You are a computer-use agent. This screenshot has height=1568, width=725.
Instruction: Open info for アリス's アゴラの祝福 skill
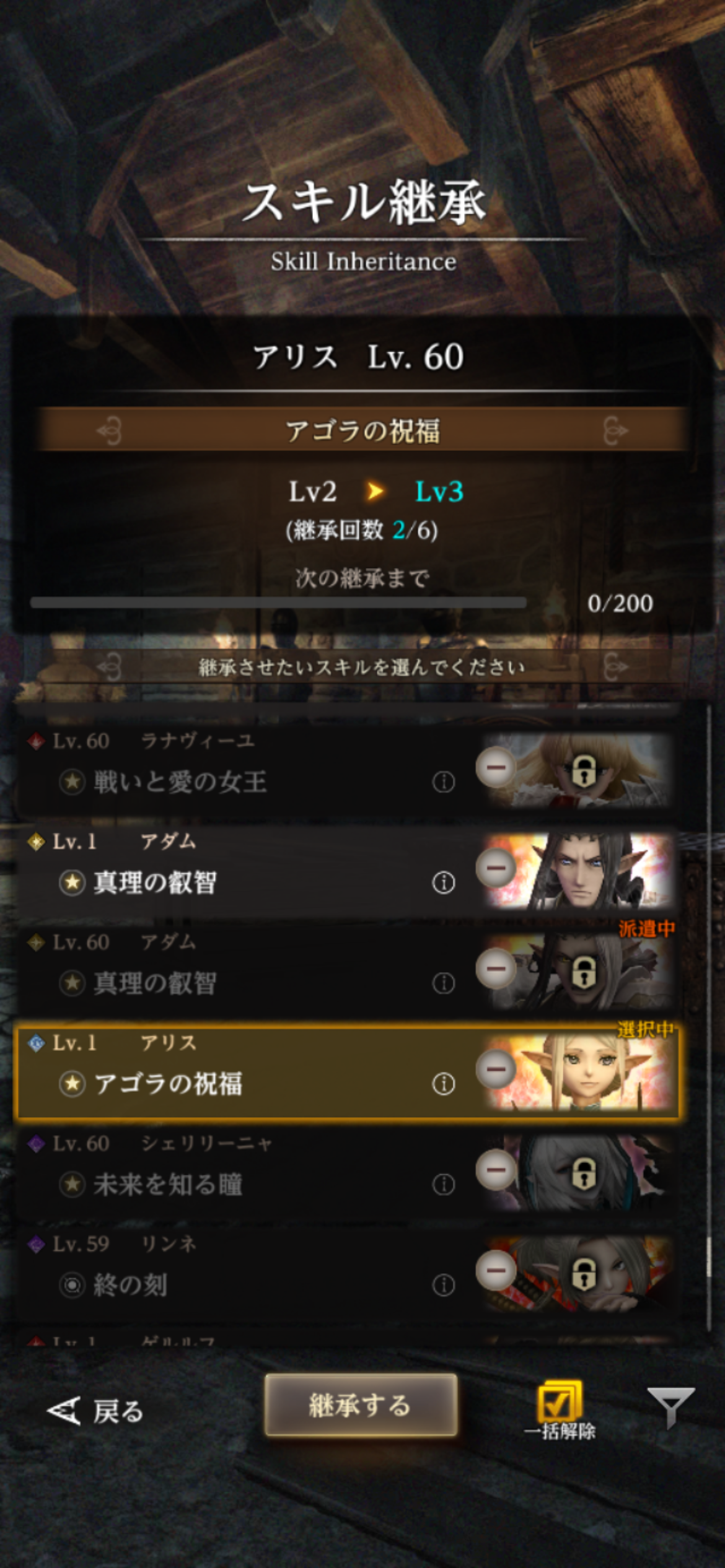pos(443,1084)
